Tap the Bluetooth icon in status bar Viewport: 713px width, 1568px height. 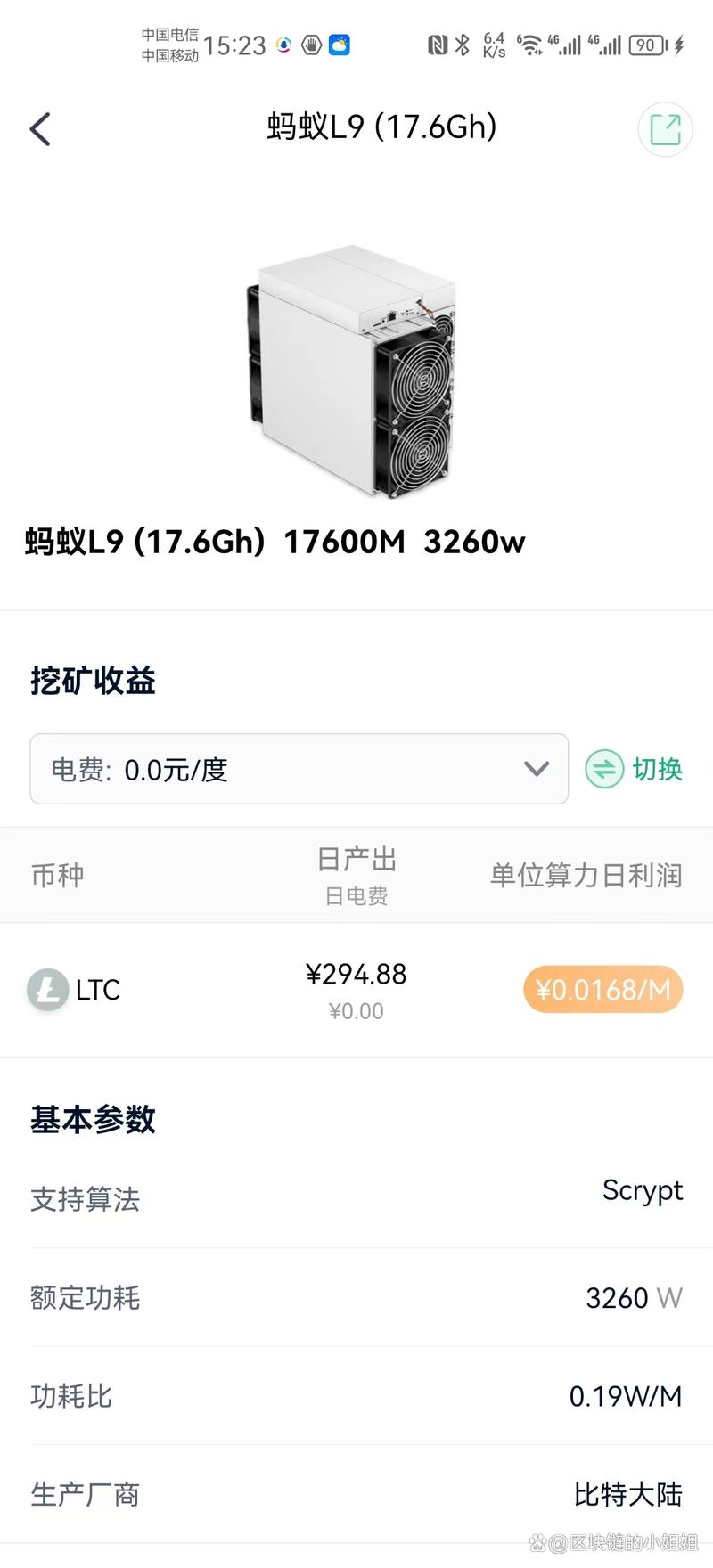click(x=462, y=44)
